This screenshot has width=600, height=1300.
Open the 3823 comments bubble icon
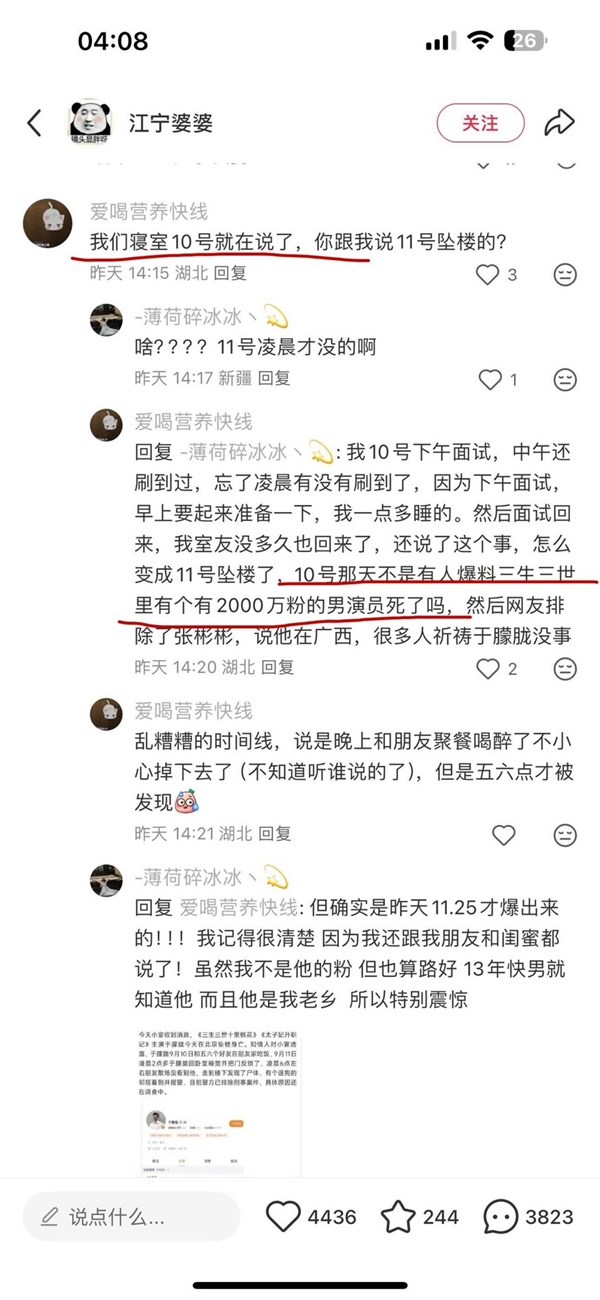500,1217
